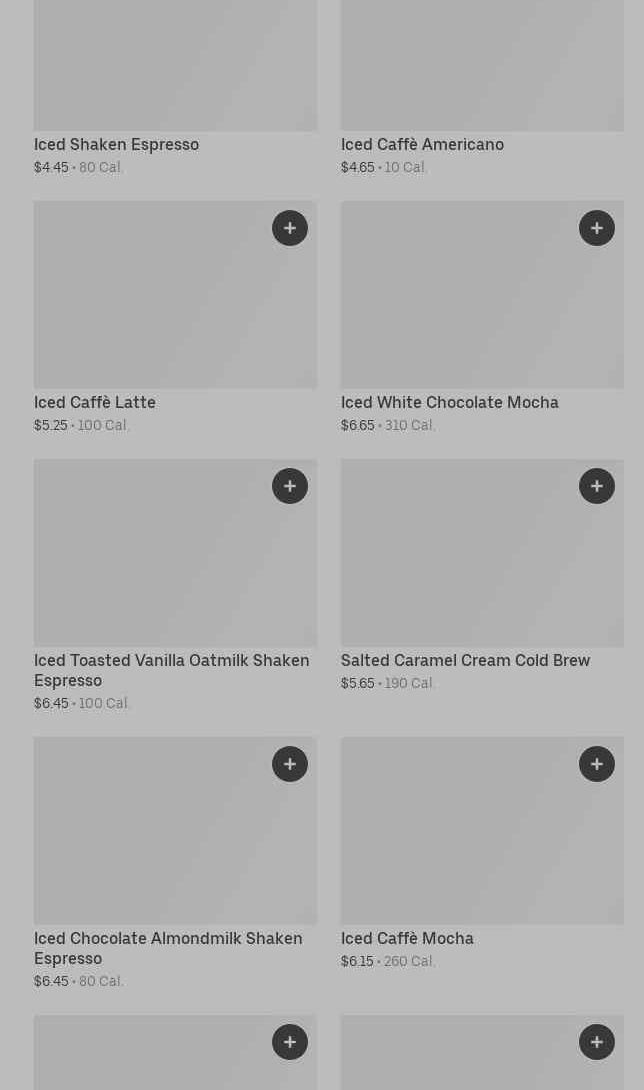Open Salted Caramel Cream Cold Brew card
The width and height of the screenshot is (644, 1090).
(465, 661)
